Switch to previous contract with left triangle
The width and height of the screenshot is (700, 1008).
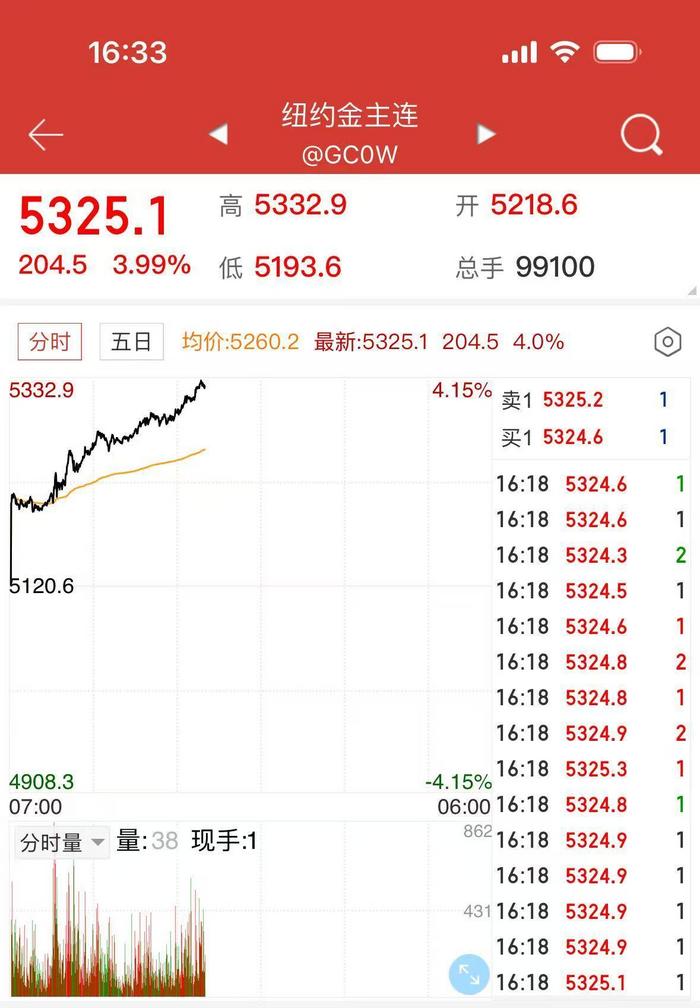click(218, 134)
